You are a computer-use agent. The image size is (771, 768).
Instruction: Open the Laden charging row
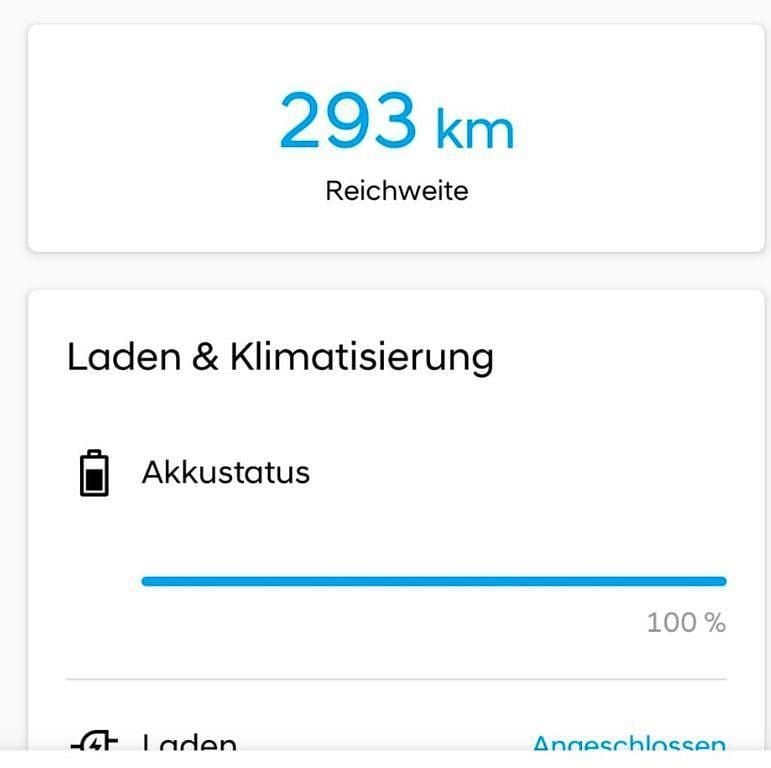tap(190, 742)
